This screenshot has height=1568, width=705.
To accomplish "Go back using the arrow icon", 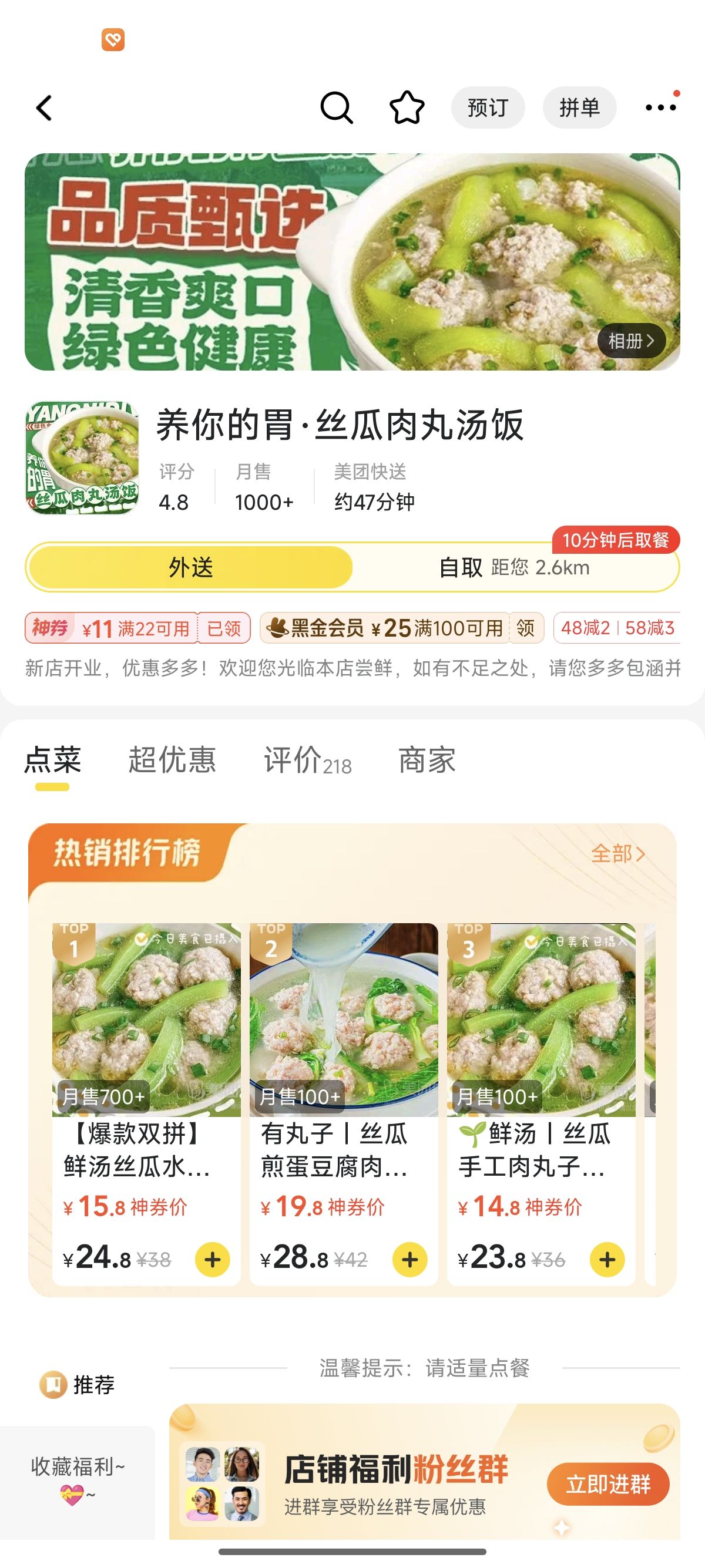I will point(45,107).
